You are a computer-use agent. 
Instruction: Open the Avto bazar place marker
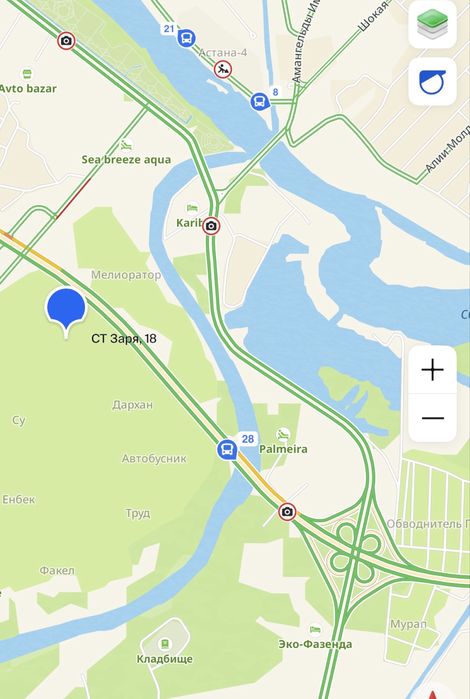pos(27,74)
